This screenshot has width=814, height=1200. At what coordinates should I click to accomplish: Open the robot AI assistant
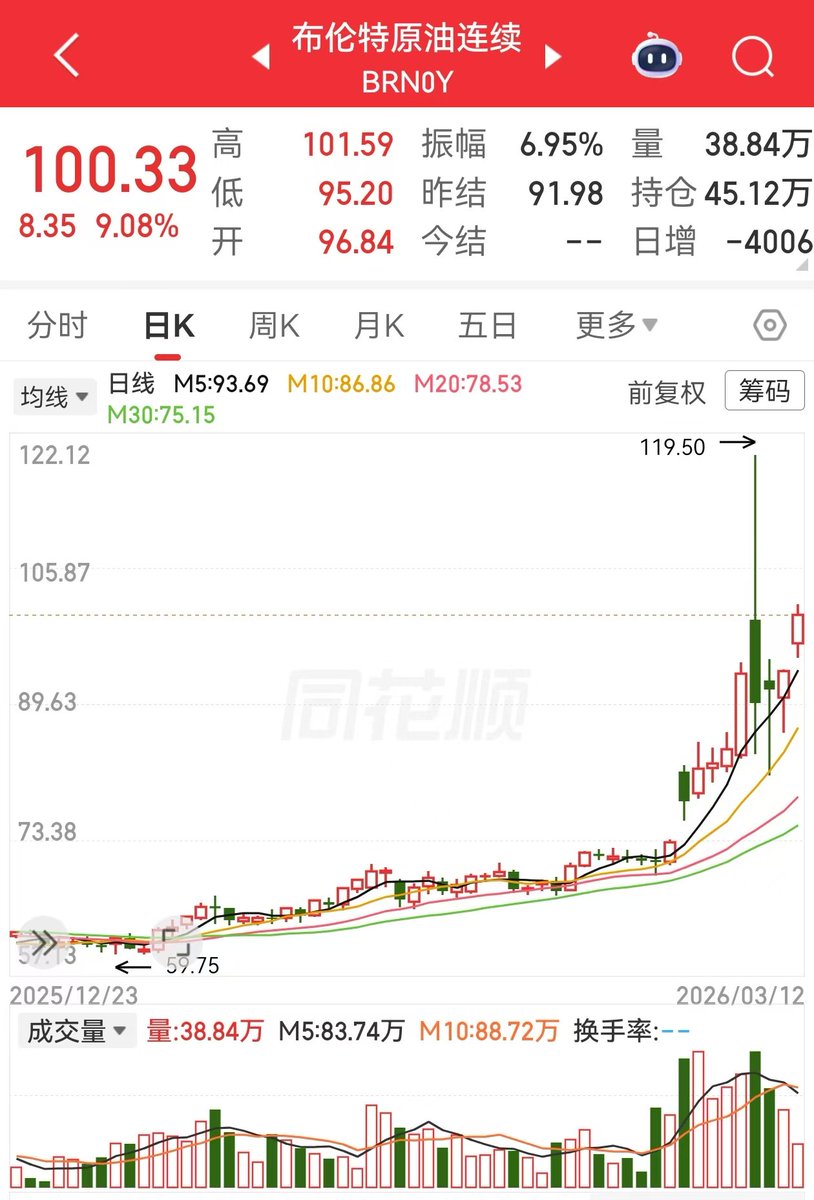656,56
